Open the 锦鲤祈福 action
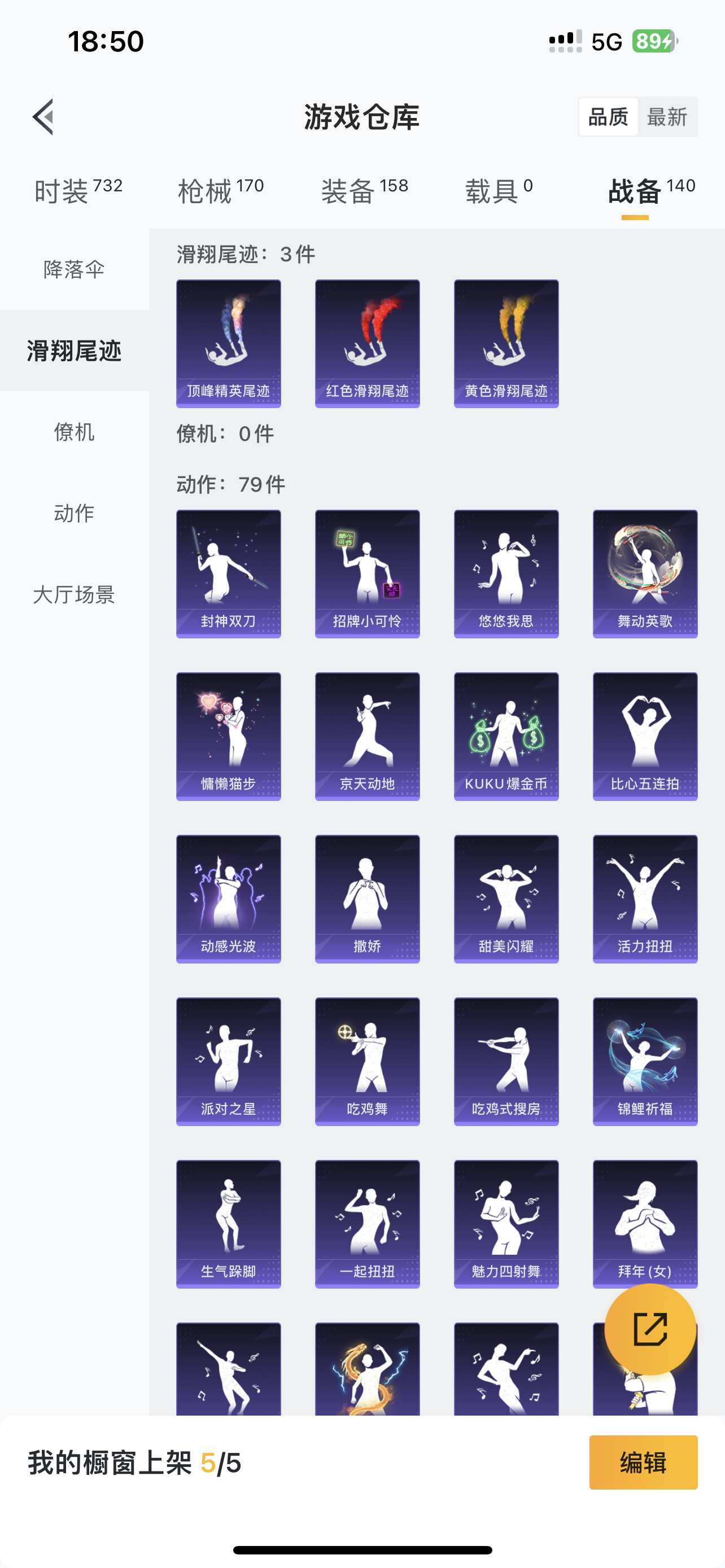 click(x=645, y=1061)
